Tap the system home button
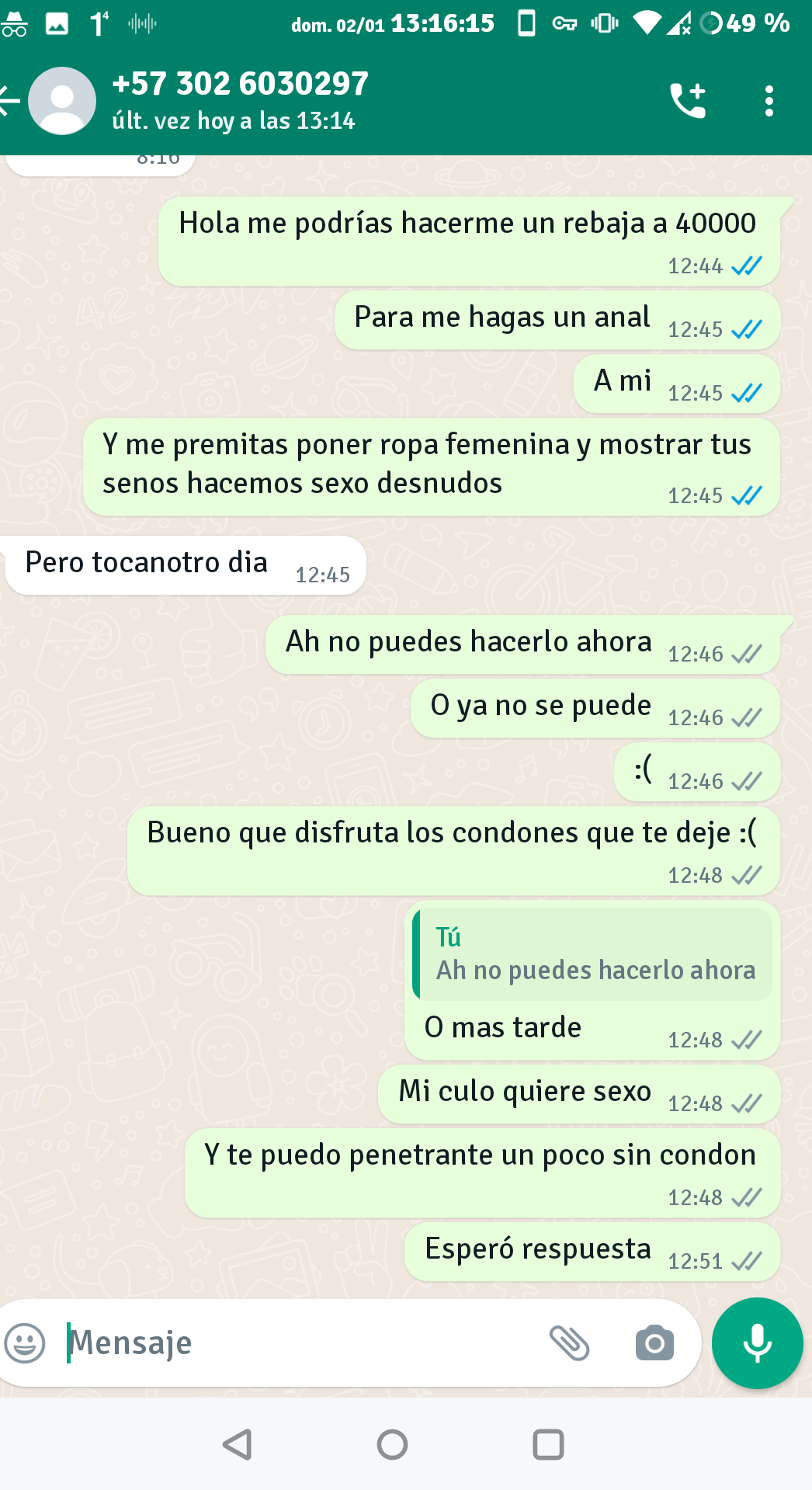Image resolution: width=812 pixels, height=1490 pixels. [392, 1445]
